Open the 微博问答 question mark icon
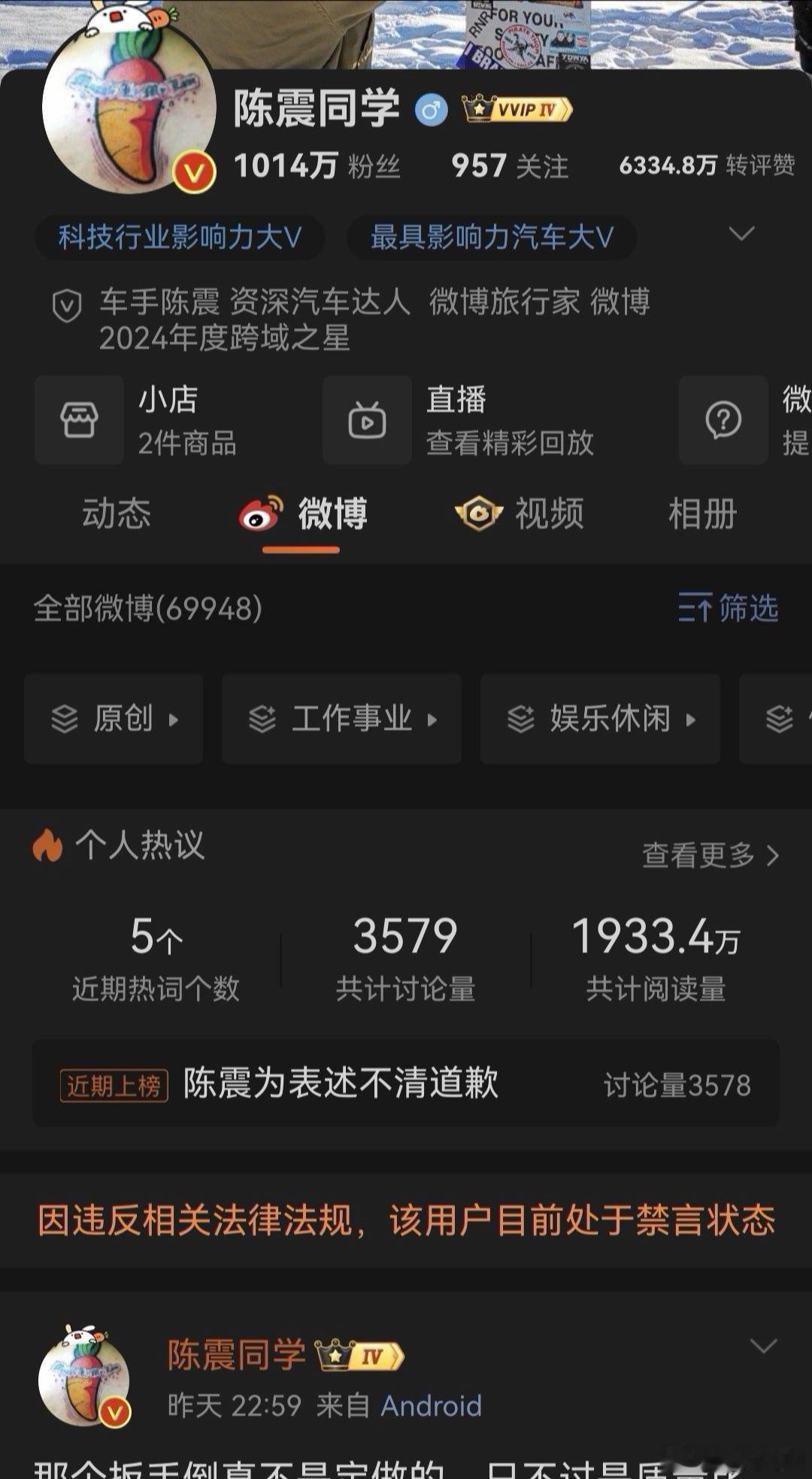Viewport: 812px width, 1479px height. [x=723, y=420]
